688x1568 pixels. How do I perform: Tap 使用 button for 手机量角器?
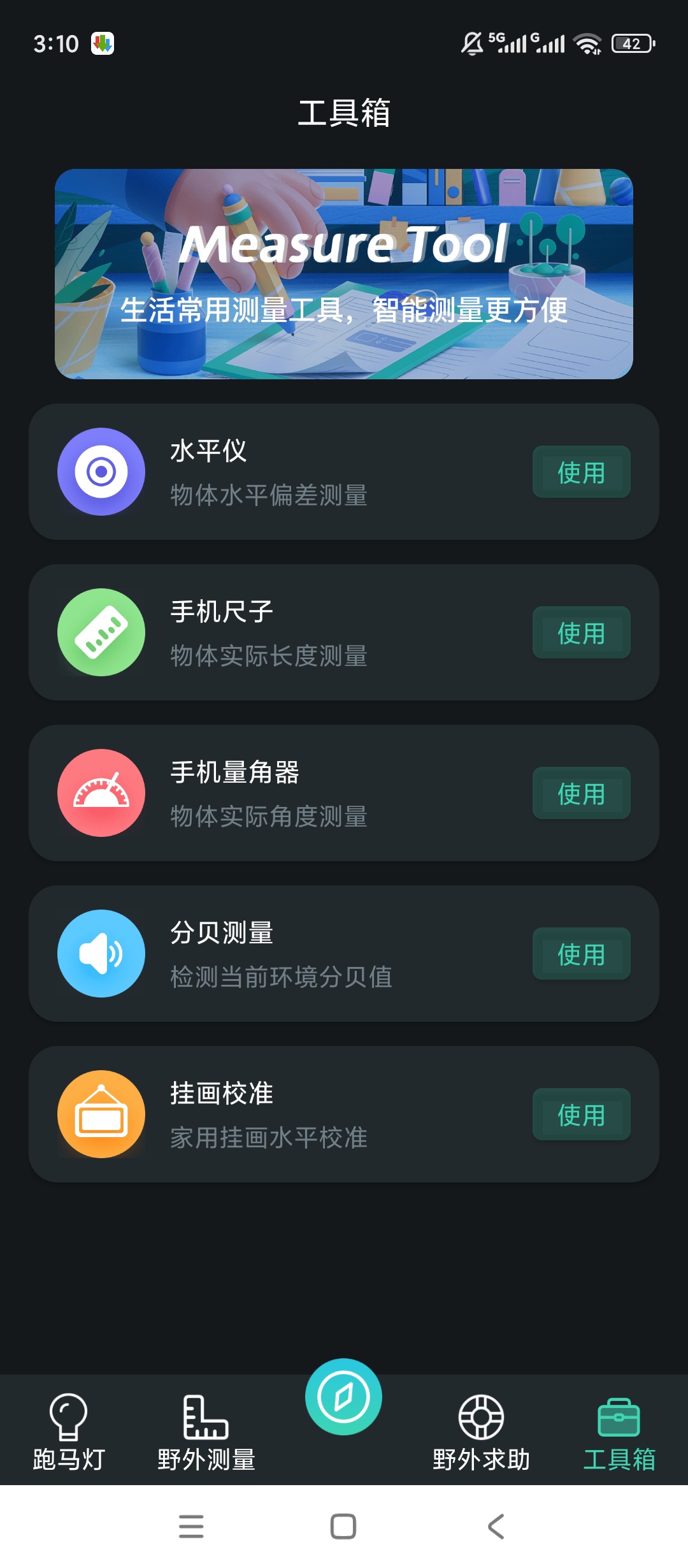point(581,794)
